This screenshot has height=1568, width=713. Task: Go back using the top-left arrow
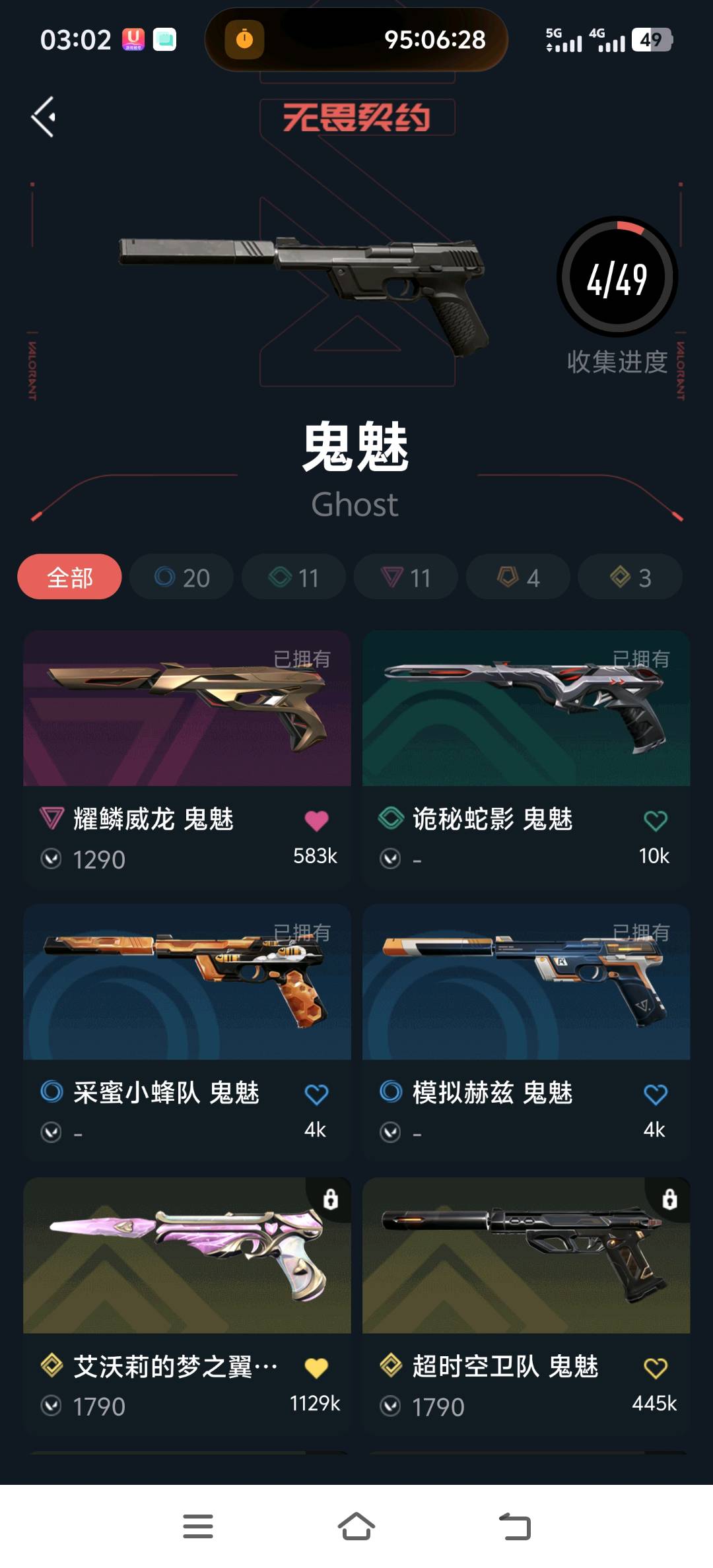[x=44, y=117]
